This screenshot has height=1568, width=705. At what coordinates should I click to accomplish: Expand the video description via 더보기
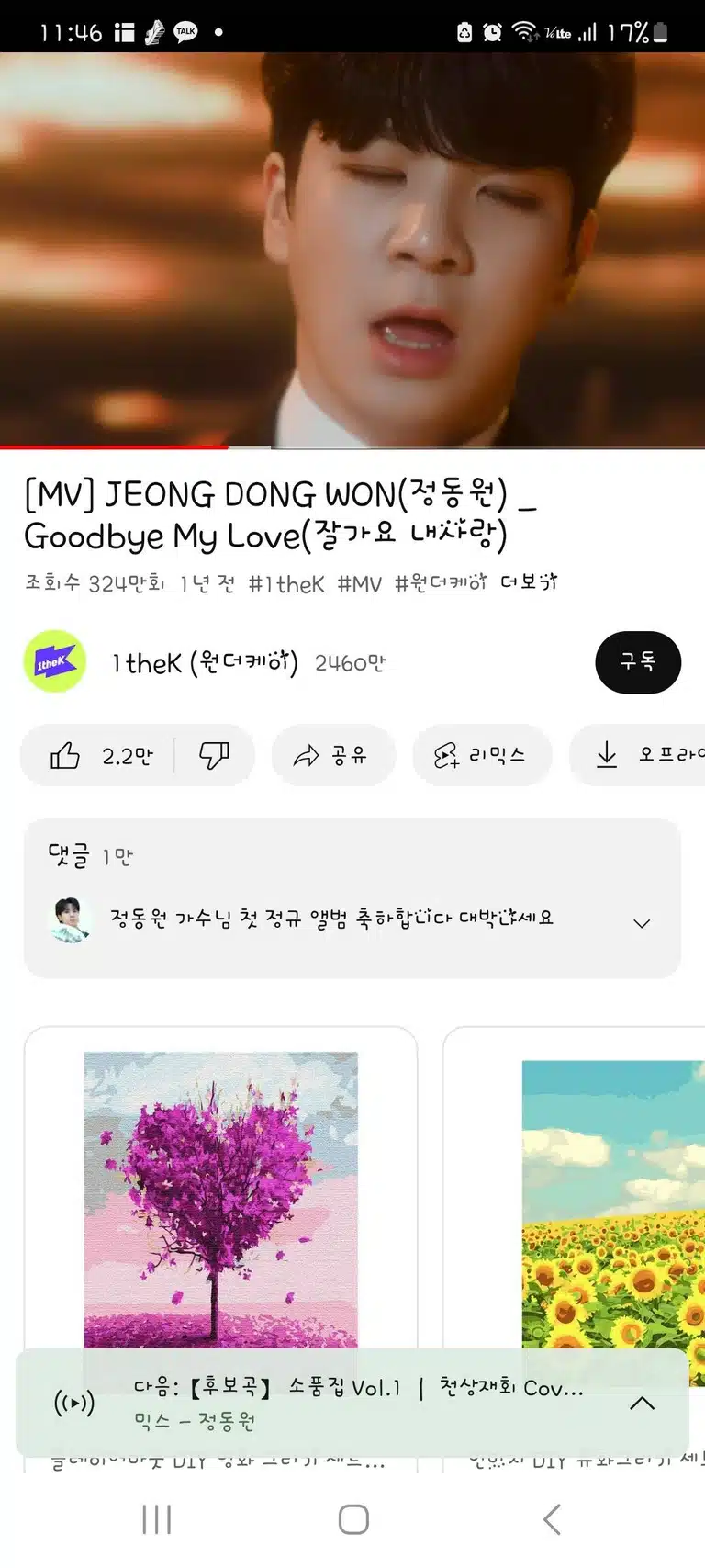click(529, 582)
